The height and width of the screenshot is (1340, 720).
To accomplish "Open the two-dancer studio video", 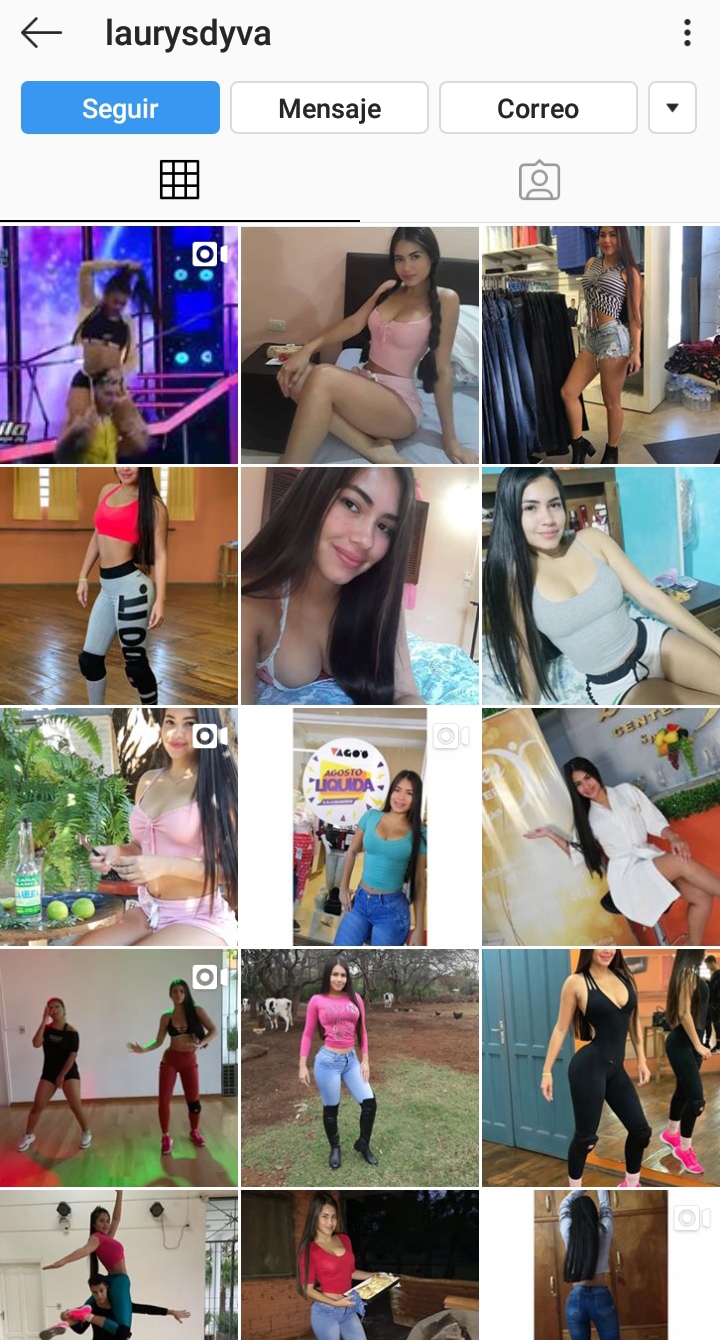I will coord(119,1068).
